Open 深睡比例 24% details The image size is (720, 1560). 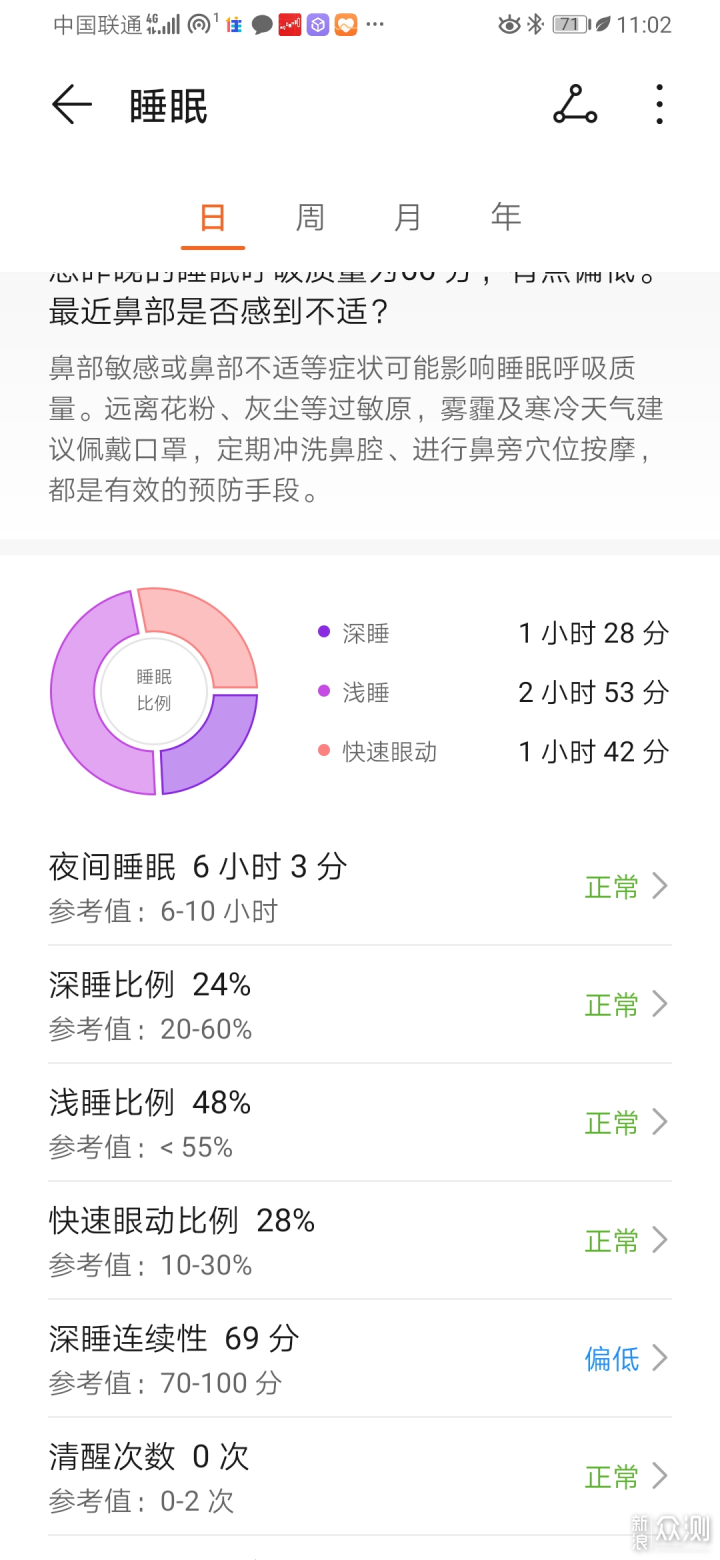(360, 1004)
